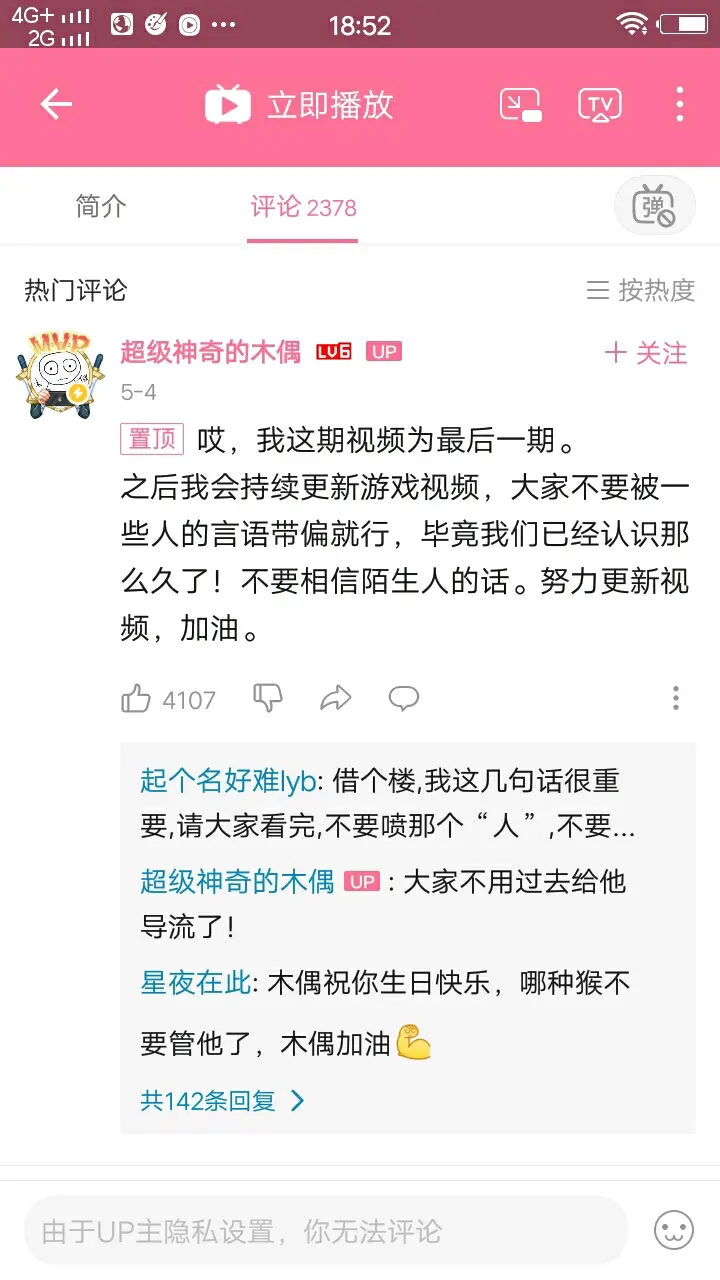Open more options for pinned comment
The width and height of the screenshot is (720, 1280).
(676, 698)
